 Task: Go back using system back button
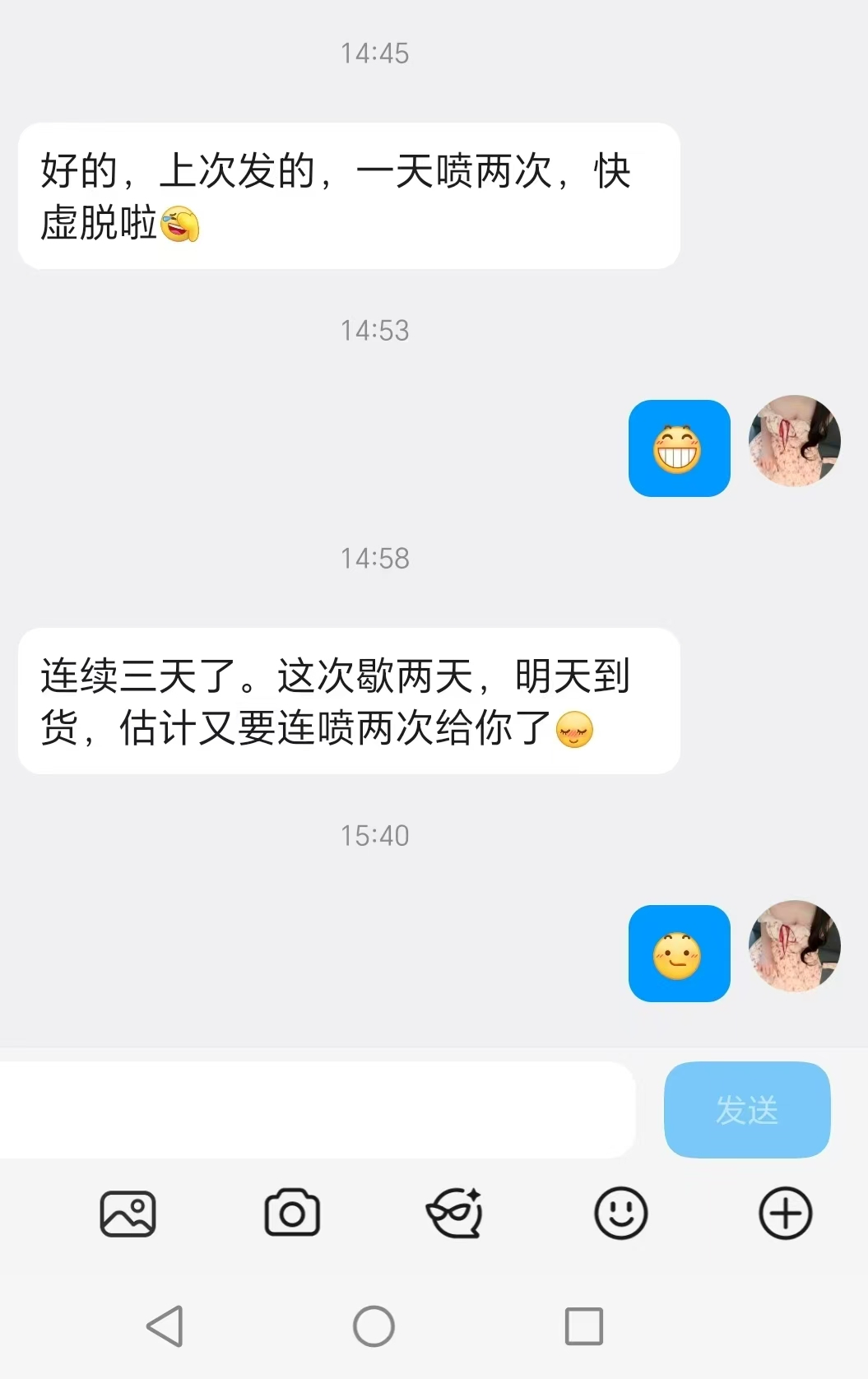click(x=165, y=1326)
